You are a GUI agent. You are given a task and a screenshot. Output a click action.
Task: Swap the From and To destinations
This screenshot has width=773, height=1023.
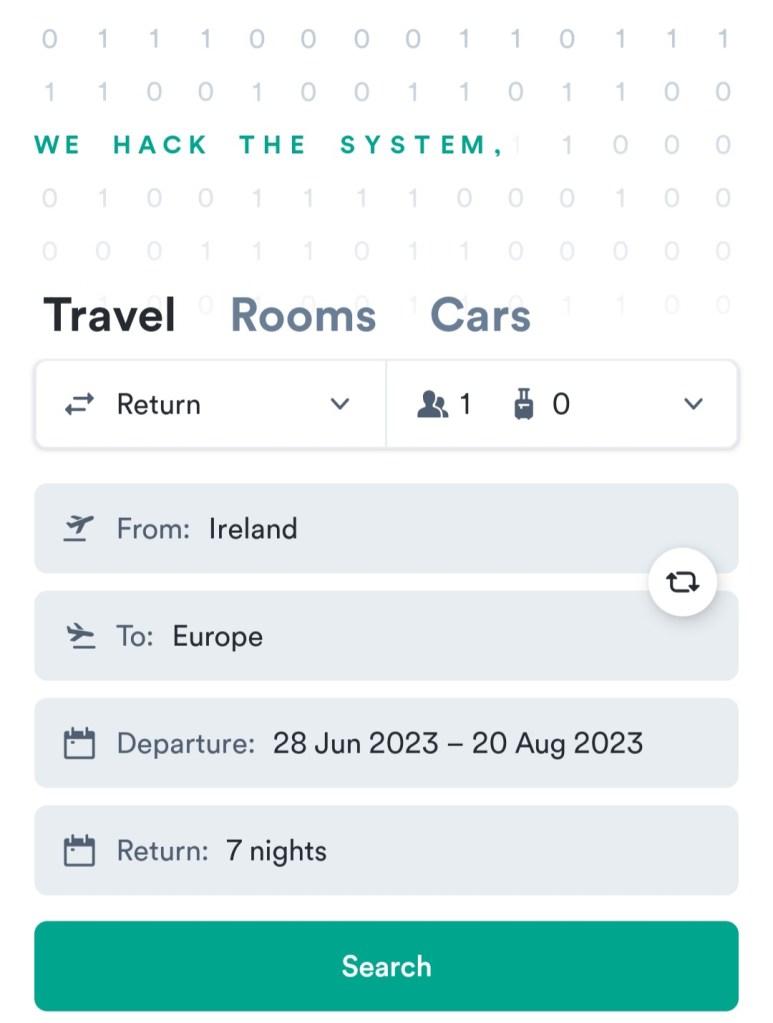(682, 581)
